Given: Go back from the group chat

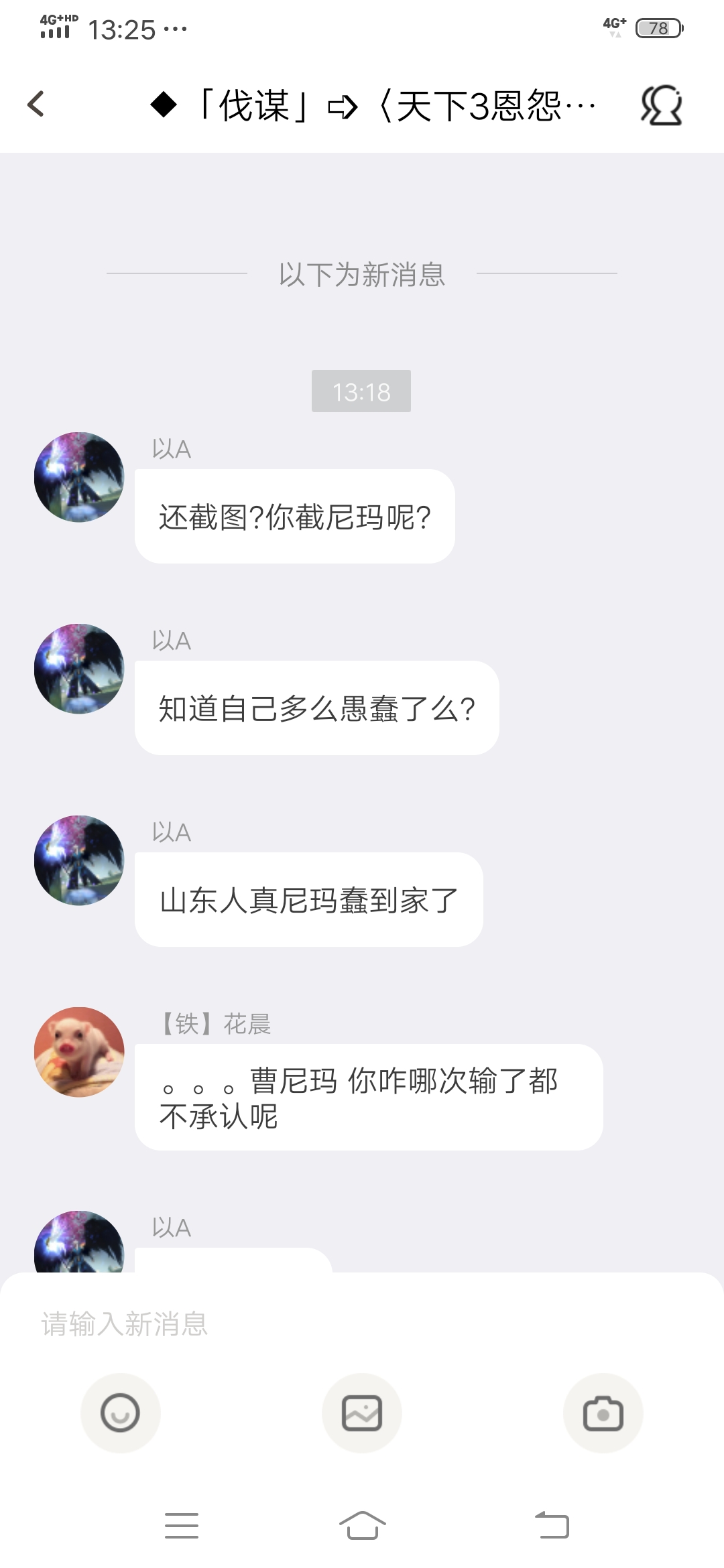Looking at the screenshot, I should [36, 105].
